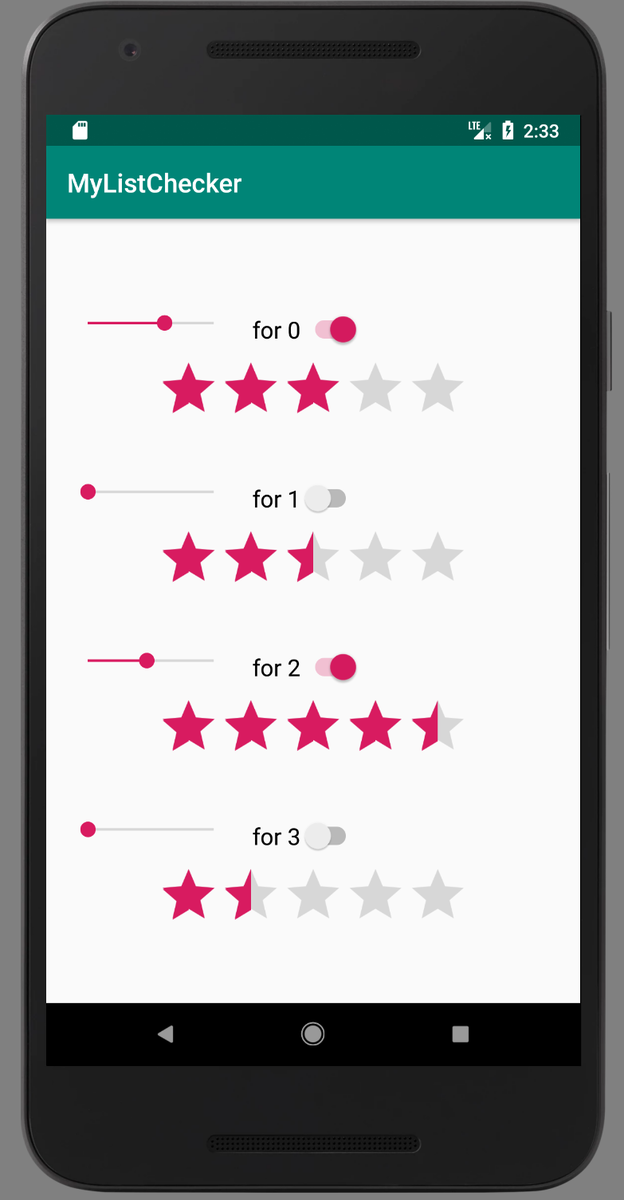This screenshot has width=624, height=1200.
Task: Enable the switch for 1
Action: tap(326, 498)
